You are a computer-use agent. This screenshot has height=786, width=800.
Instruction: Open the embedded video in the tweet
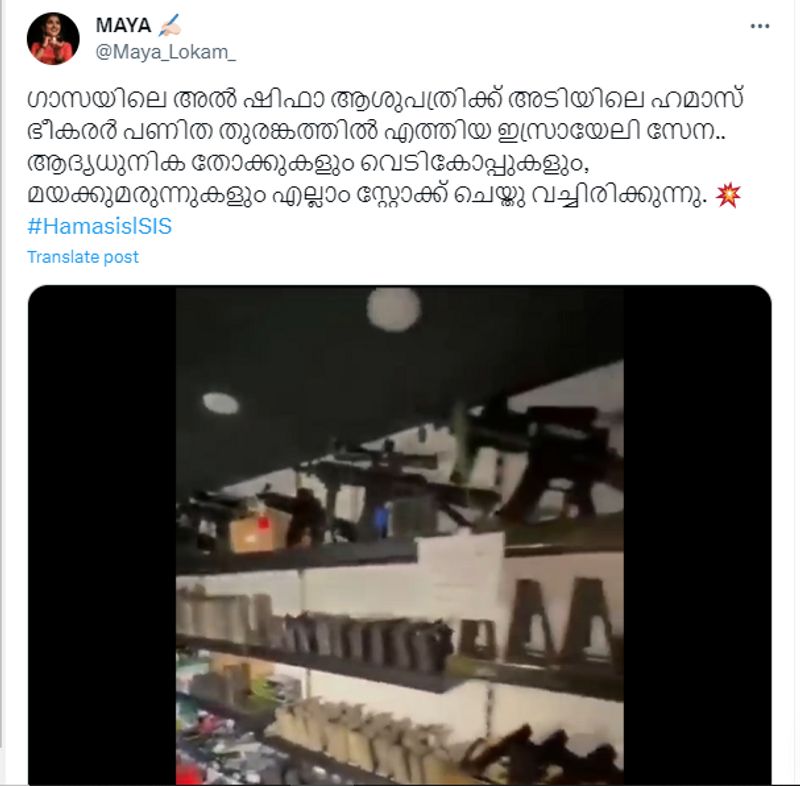399,536
